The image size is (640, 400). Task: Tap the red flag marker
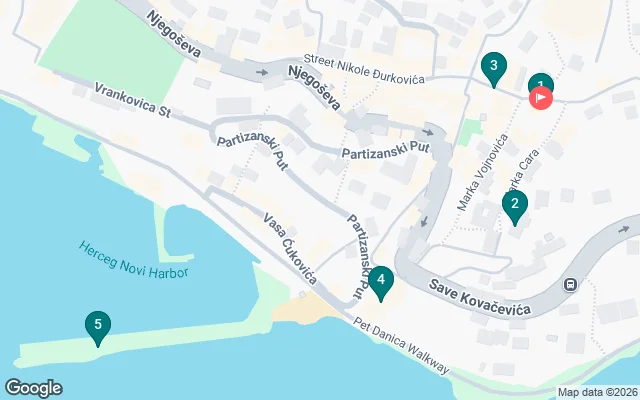pyautogui.click(x=541, y=98)
